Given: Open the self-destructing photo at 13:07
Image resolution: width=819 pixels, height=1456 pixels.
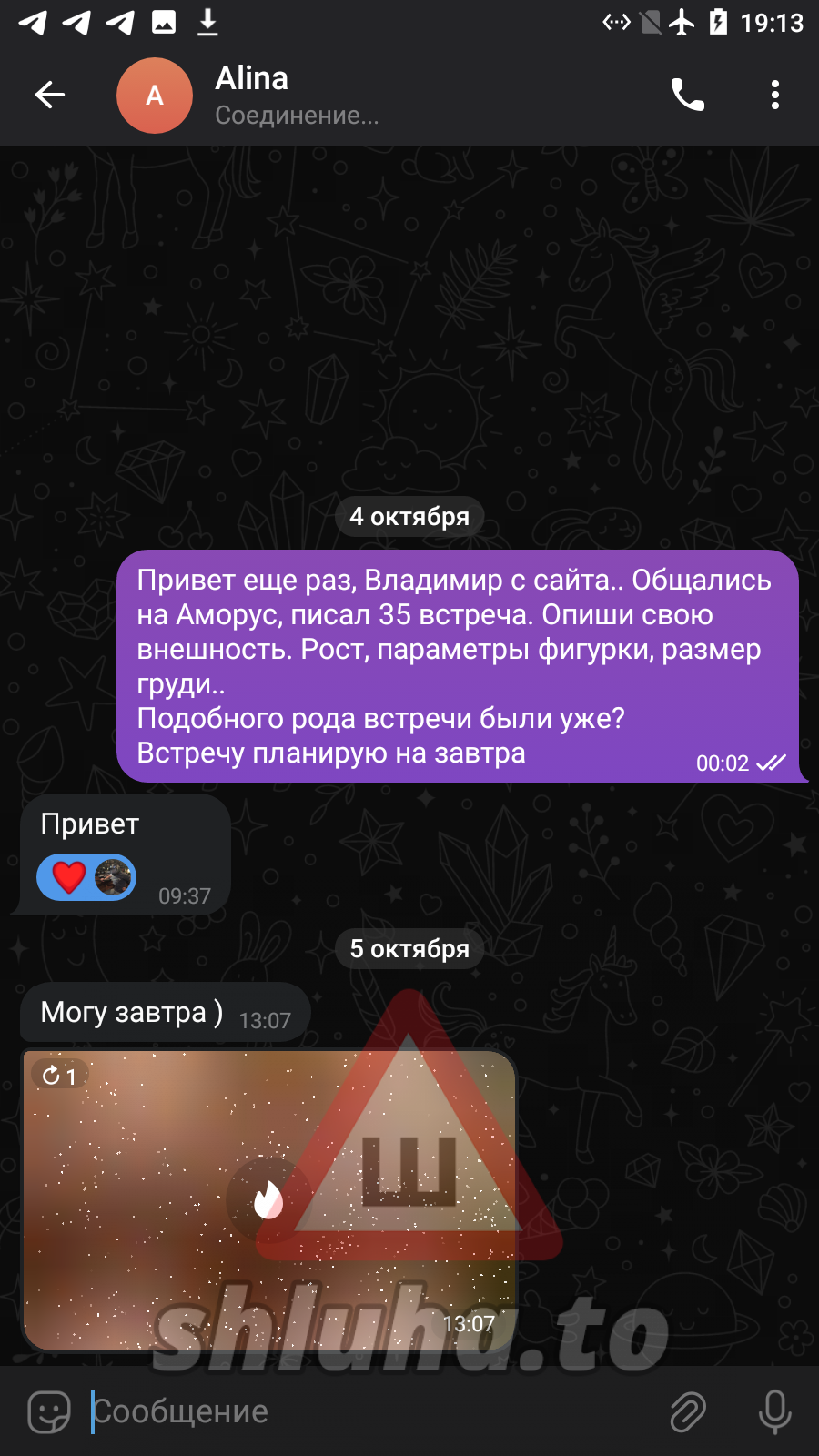Looking at the screenshot, I should pyautogui.click(x=268, y=1199).
